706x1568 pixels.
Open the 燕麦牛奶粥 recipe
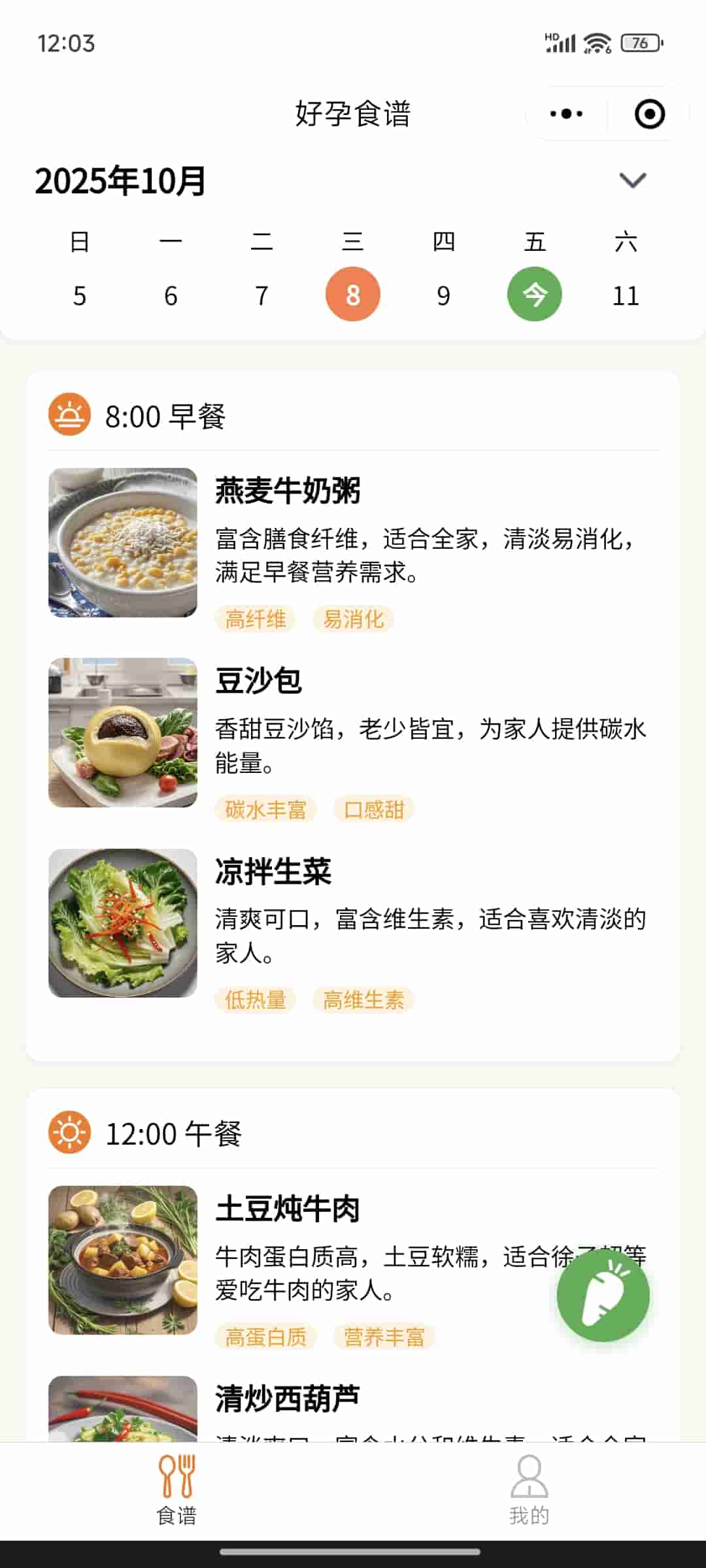(353, 542)
